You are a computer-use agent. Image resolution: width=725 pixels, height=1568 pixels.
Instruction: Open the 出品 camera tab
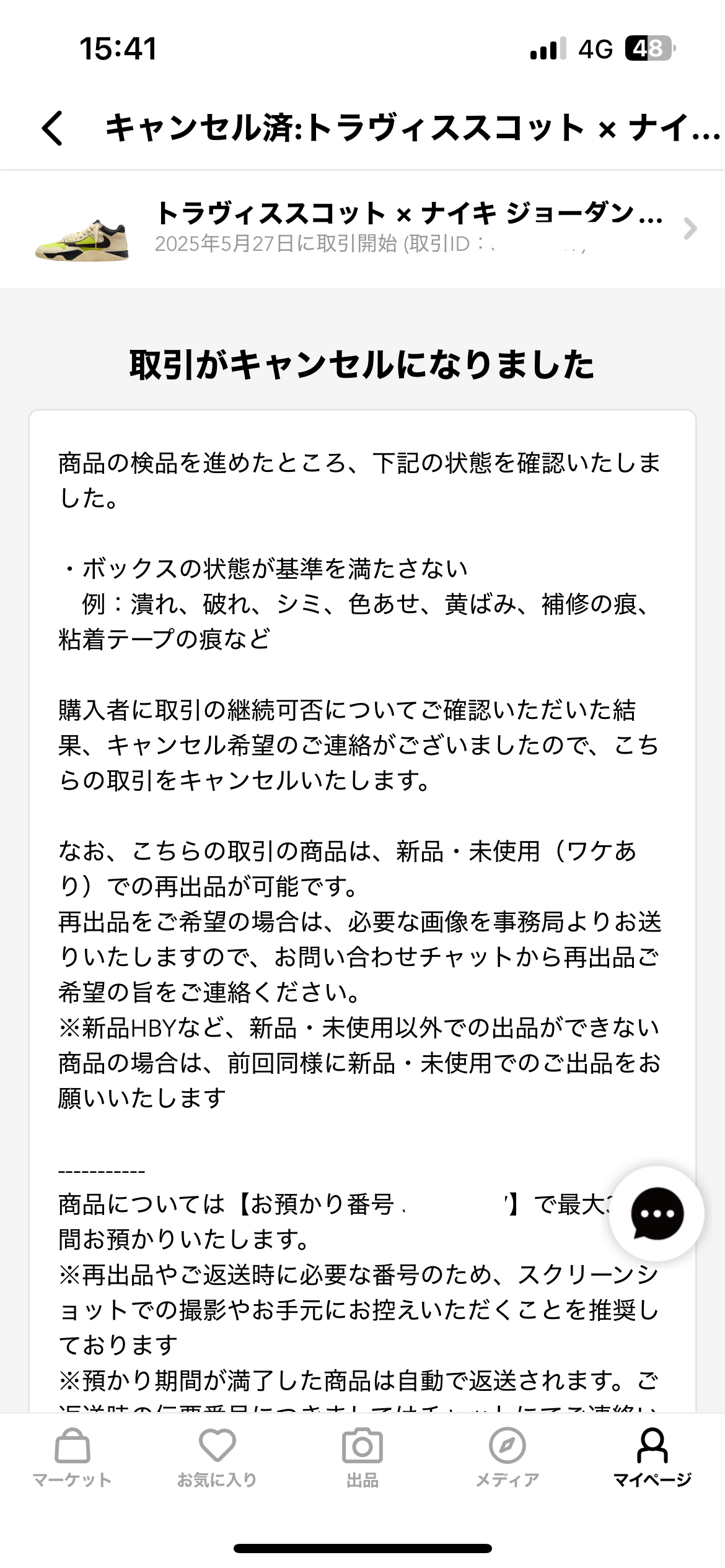click(x=362, y=1459)
